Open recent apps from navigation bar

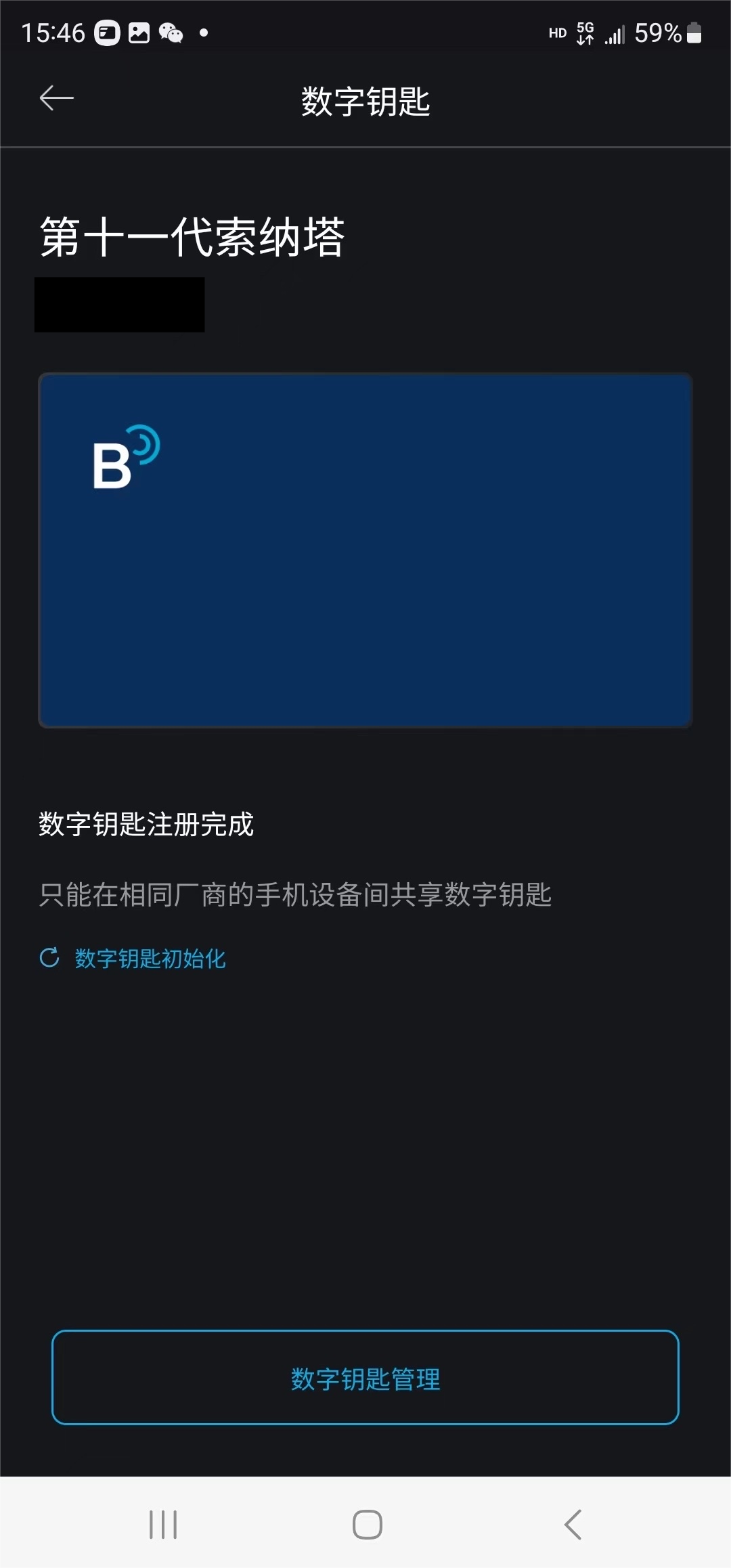point(163,1525)
